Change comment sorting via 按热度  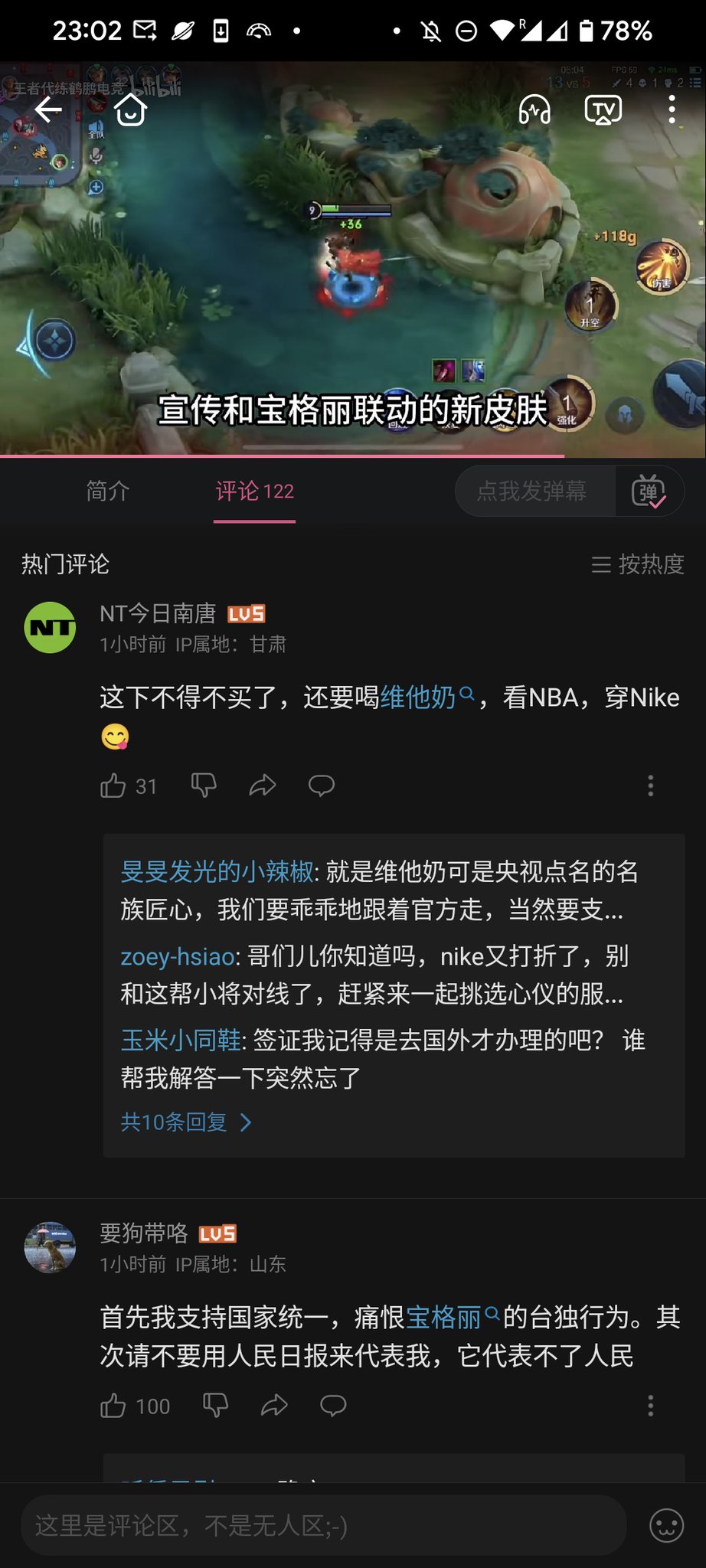[638, 564]
